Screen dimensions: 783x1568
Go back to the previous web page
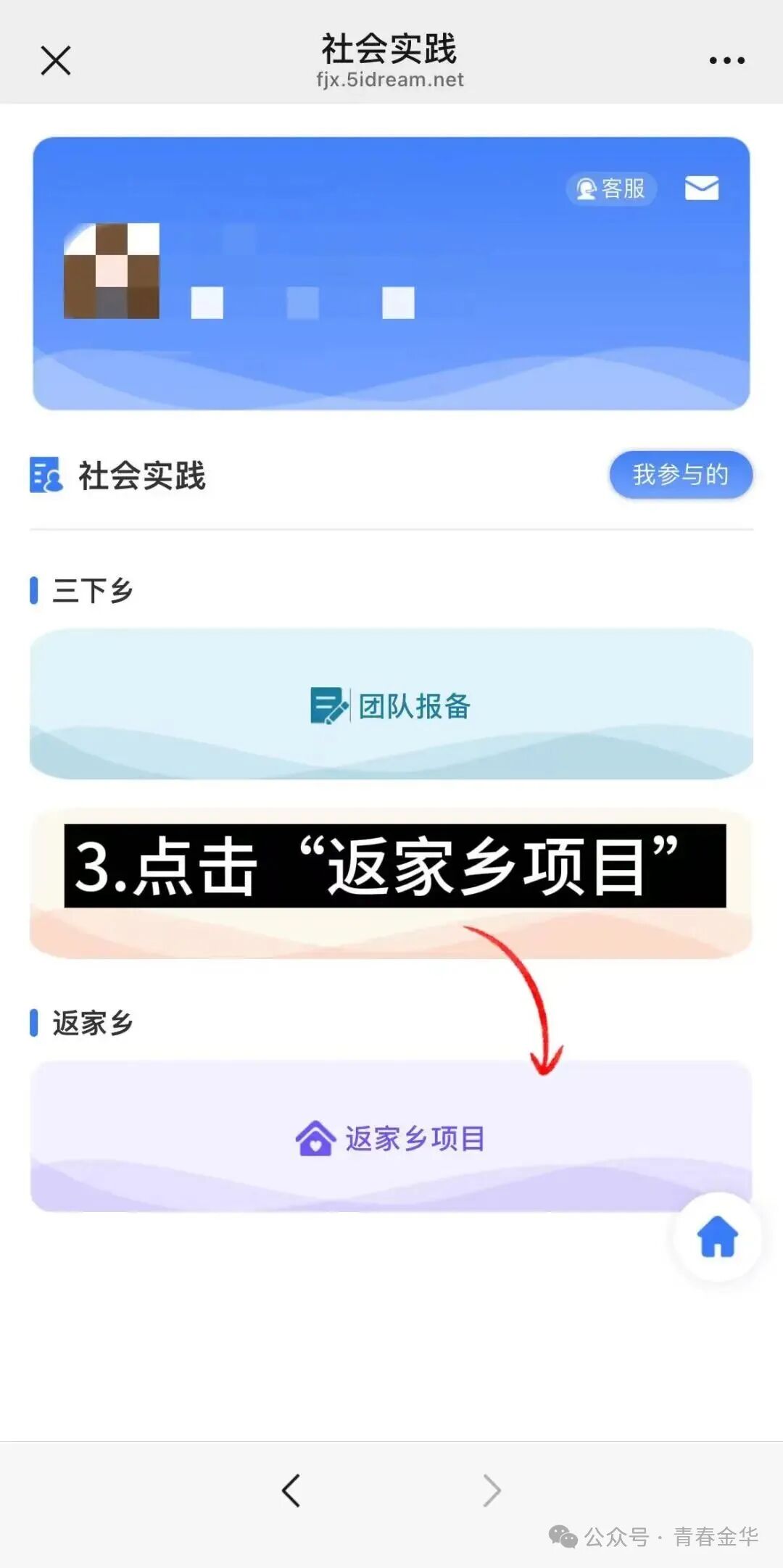(x=291, y=1490)
